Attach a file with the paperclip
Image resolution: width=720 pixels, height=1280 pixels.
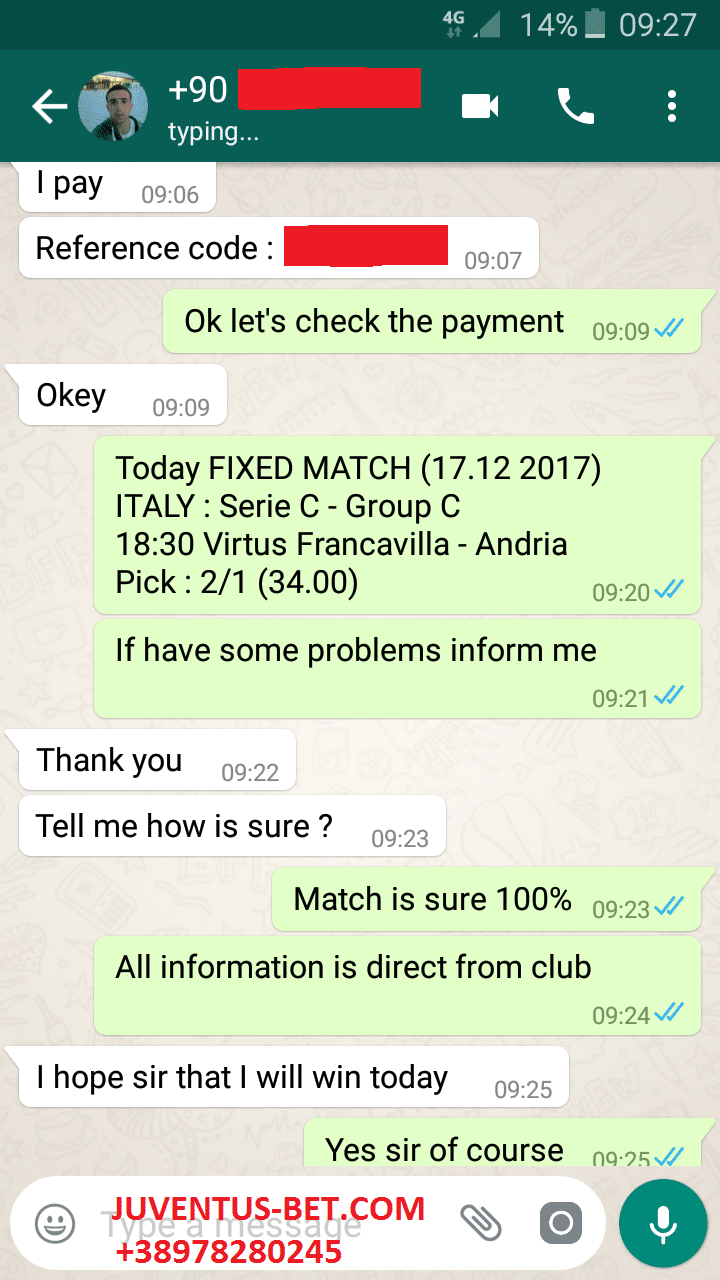(480, 1222)
